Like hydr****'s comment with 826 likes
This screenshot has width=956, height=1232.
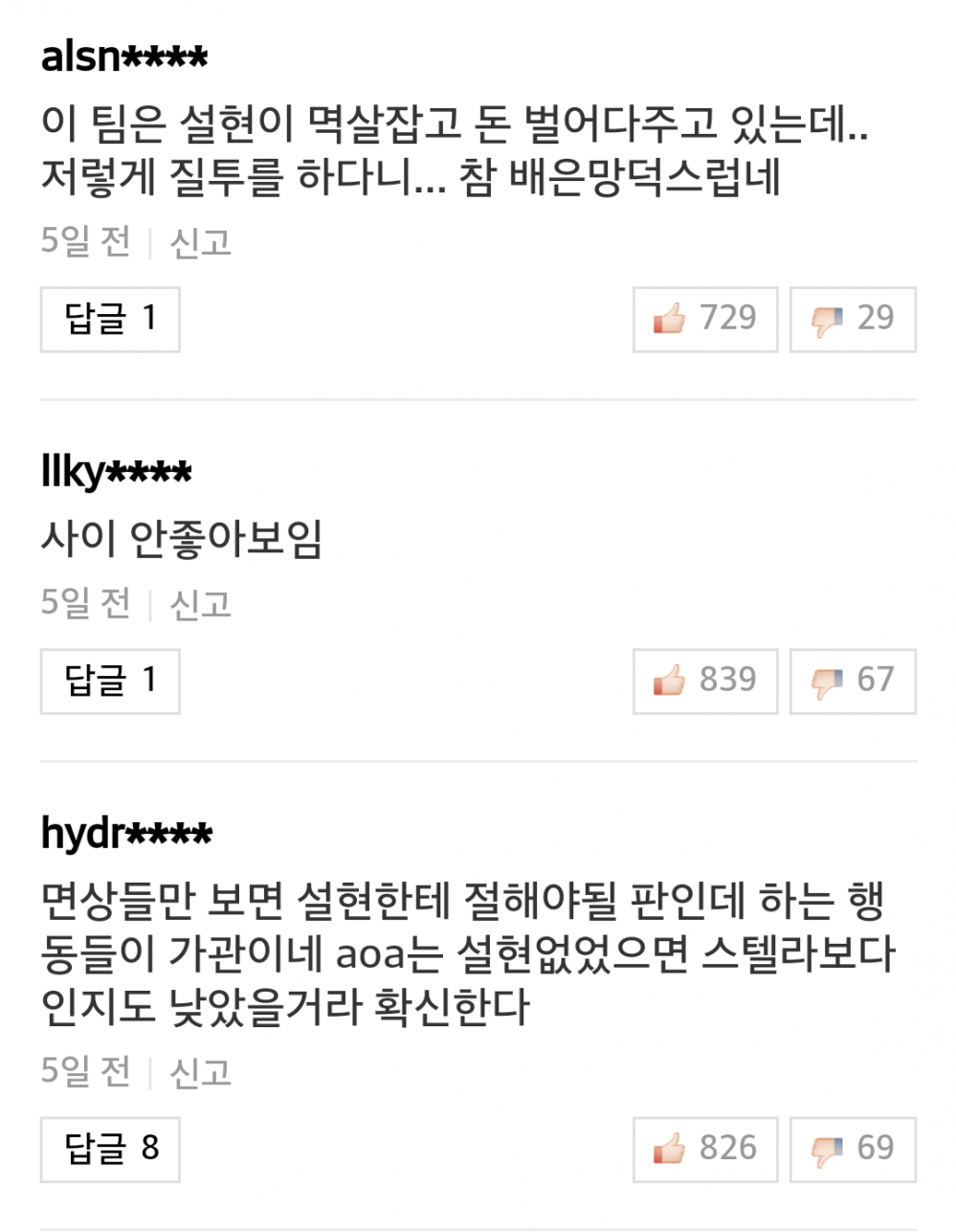pyautogui.click(x=705, y=1149)
